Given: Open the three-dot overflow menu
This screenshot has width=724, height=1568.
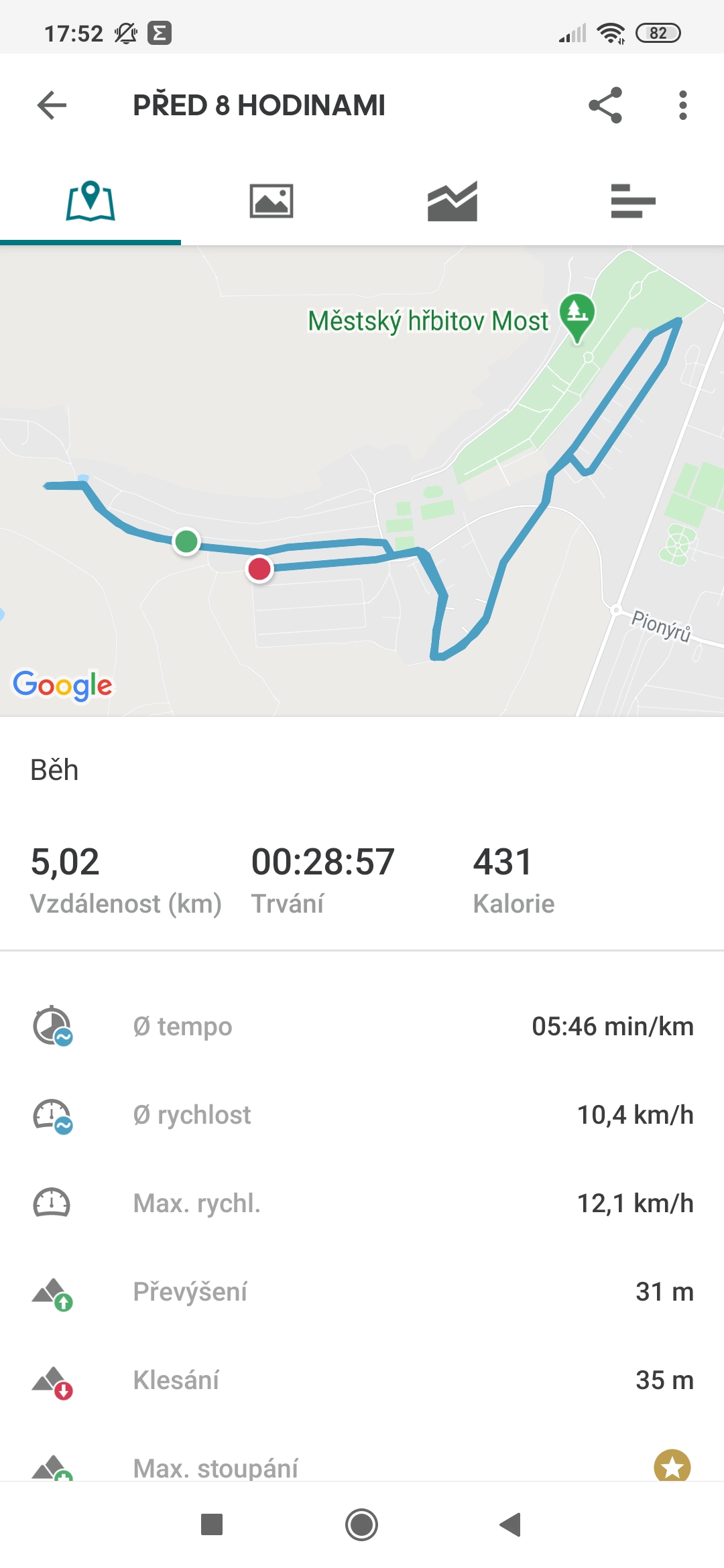Looking at the screenshot, I should (682, 105).
